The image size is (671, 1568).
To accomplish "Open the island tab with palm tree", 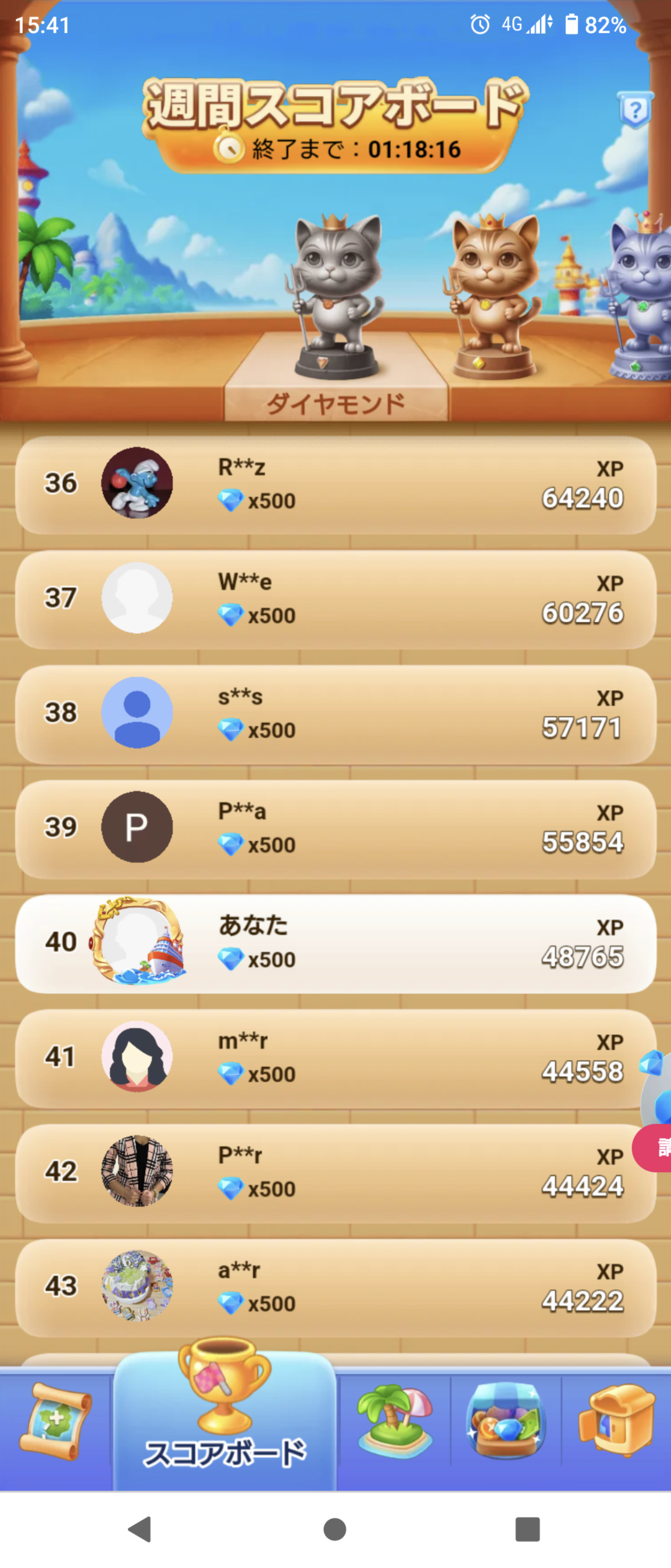I will (x=394, y=1419).
